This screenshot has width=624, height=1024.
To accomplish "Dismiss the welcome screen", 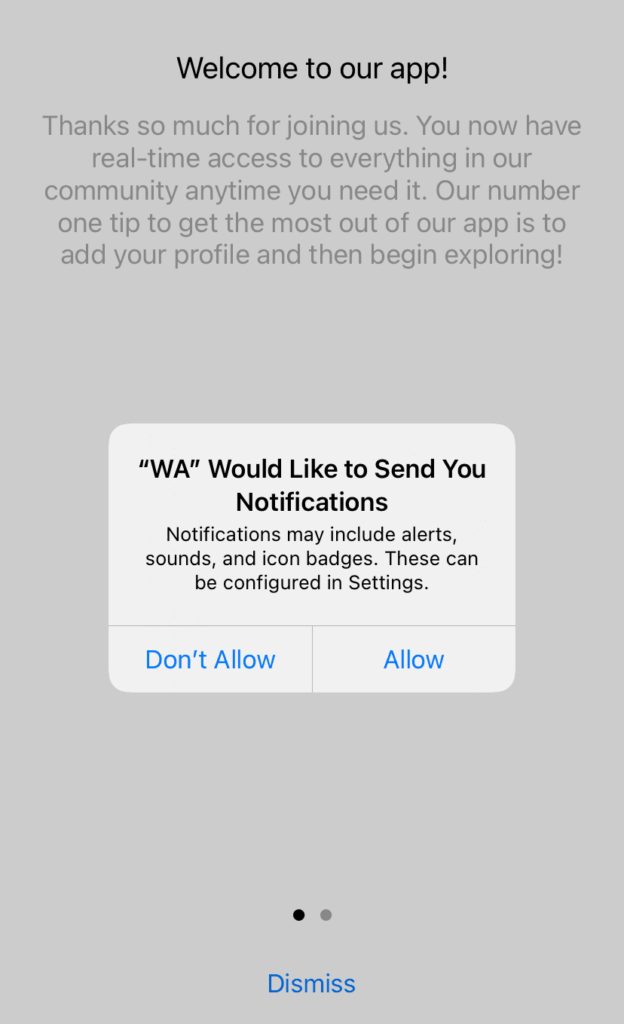I will (x=311, y=984).
